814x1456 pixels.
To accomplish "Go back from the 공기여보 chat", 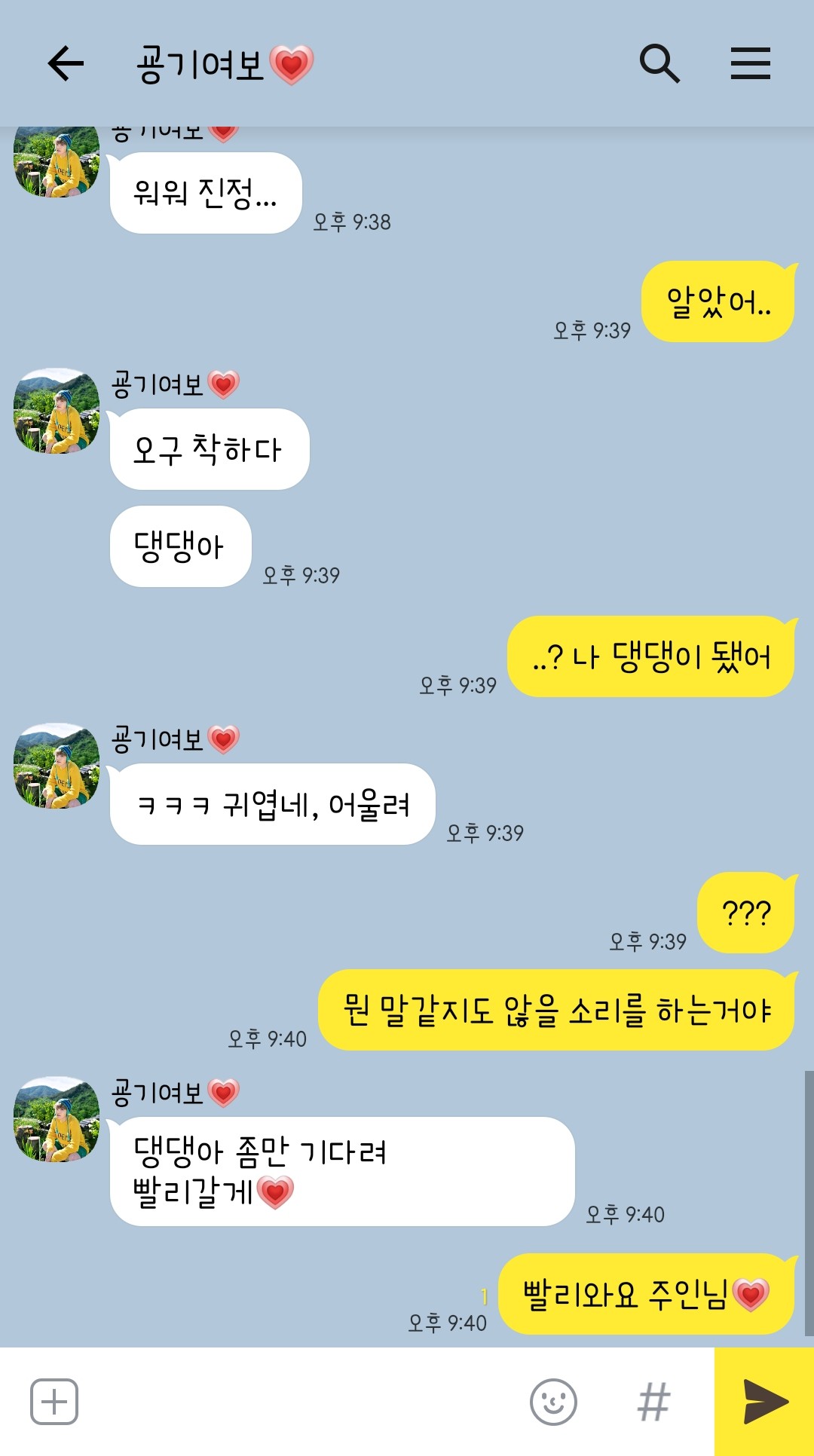I will click(66, 63).
